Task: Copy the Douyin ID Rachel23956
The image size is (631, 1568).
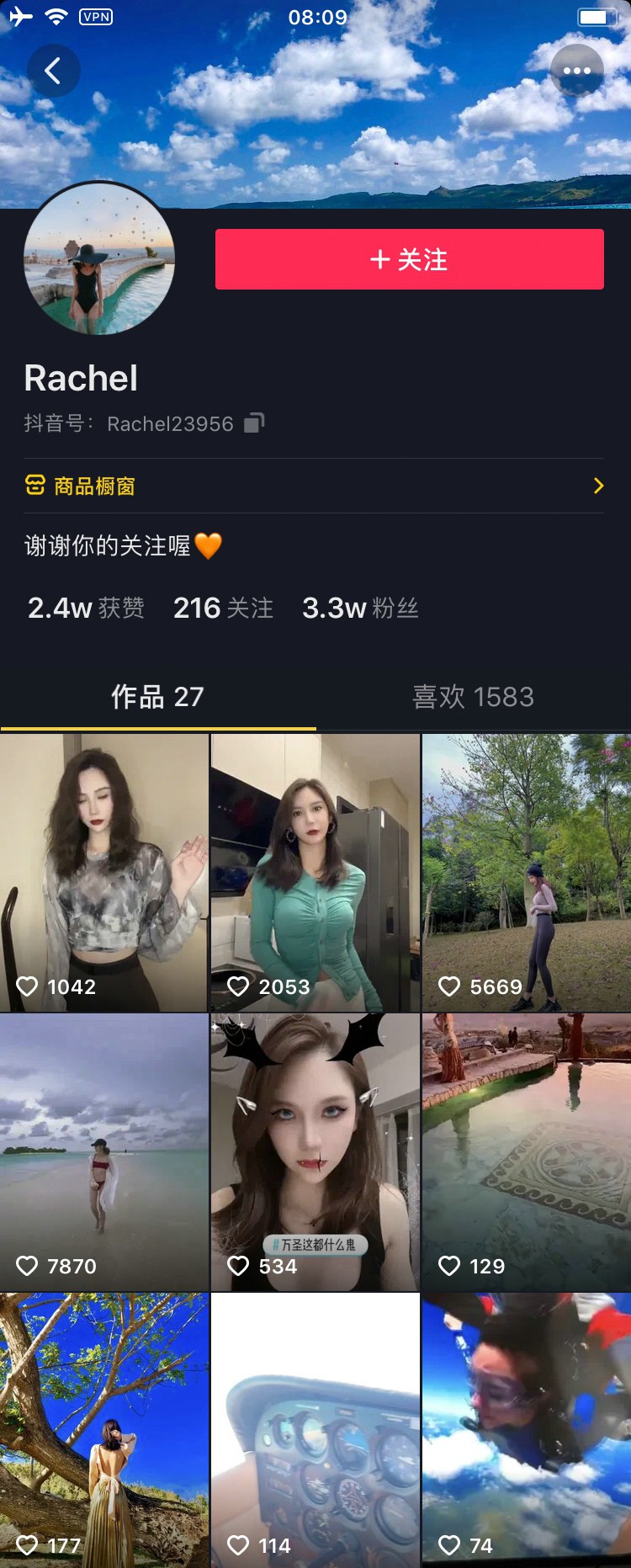Action: tap(254, 423)
